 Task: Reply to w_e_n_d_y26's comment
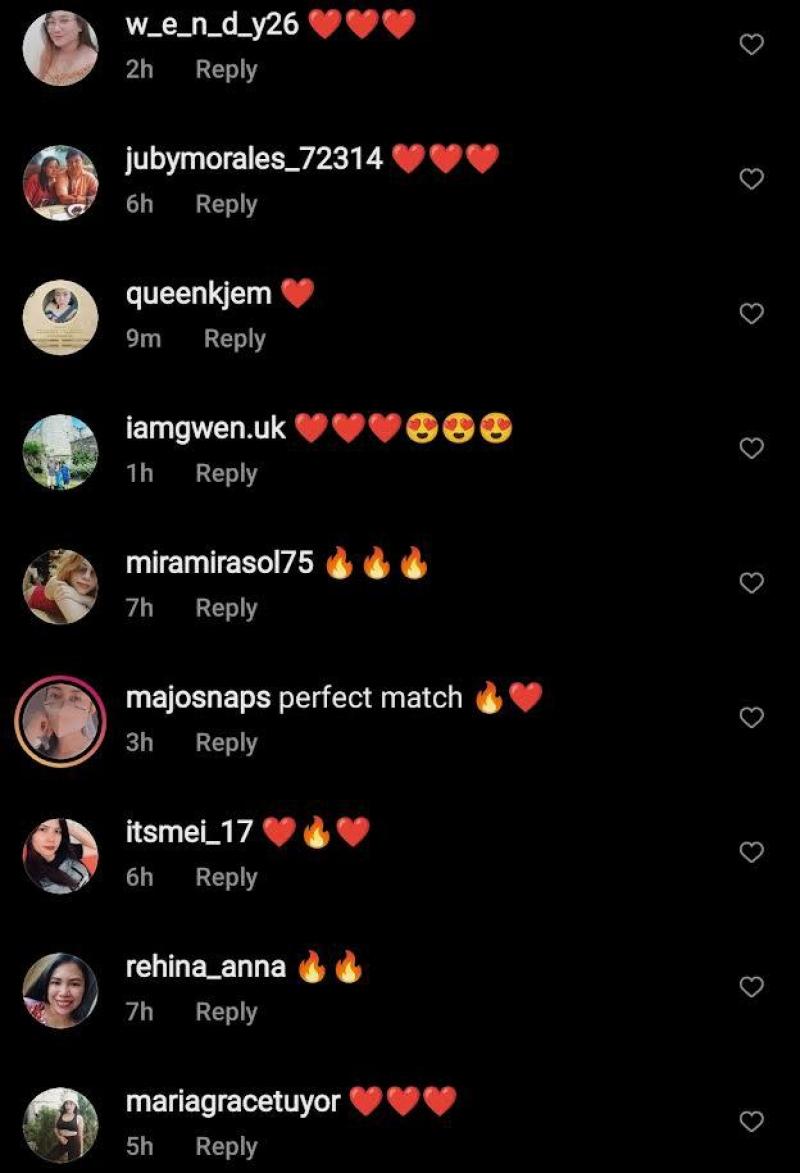(226, 70)
